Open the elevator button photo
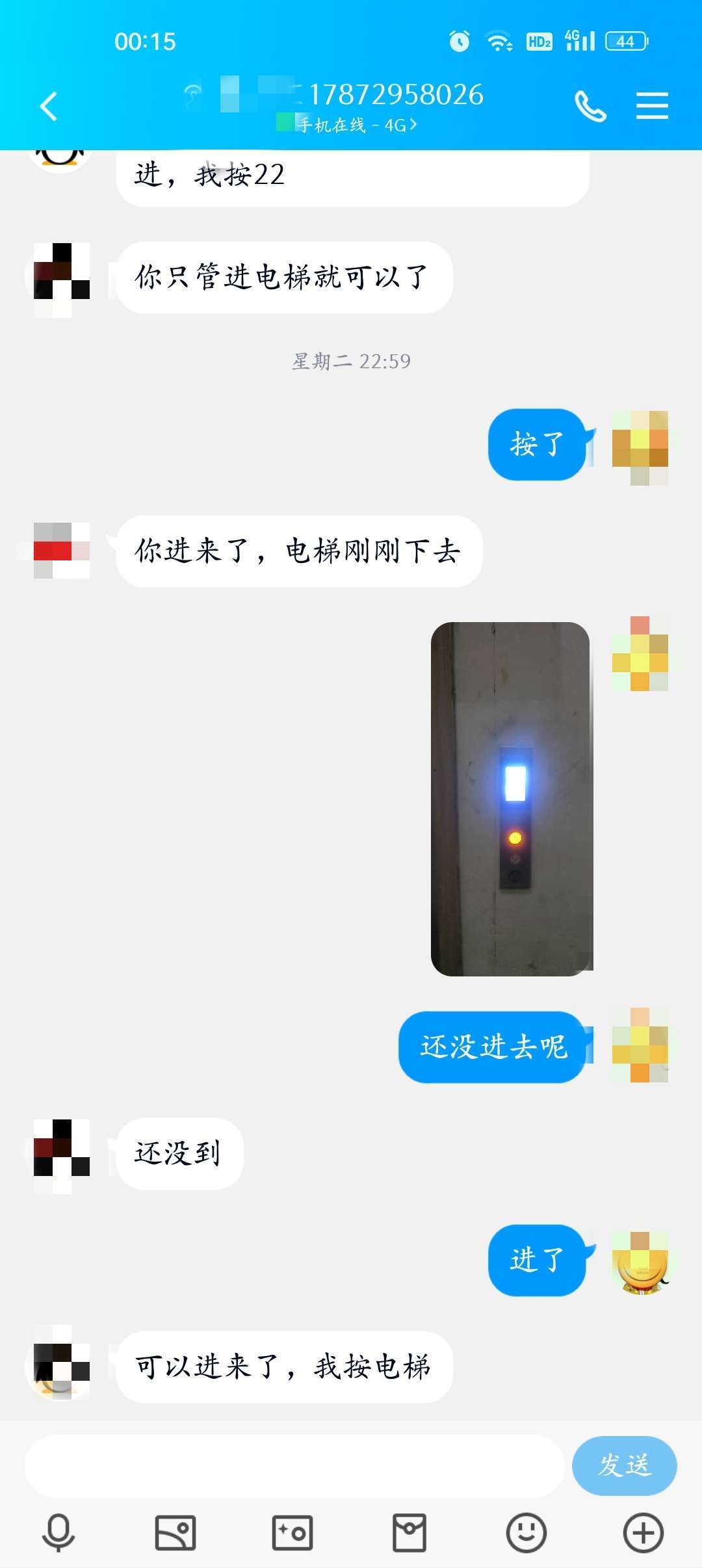The image size is (702, 1568). coord(512,799)
